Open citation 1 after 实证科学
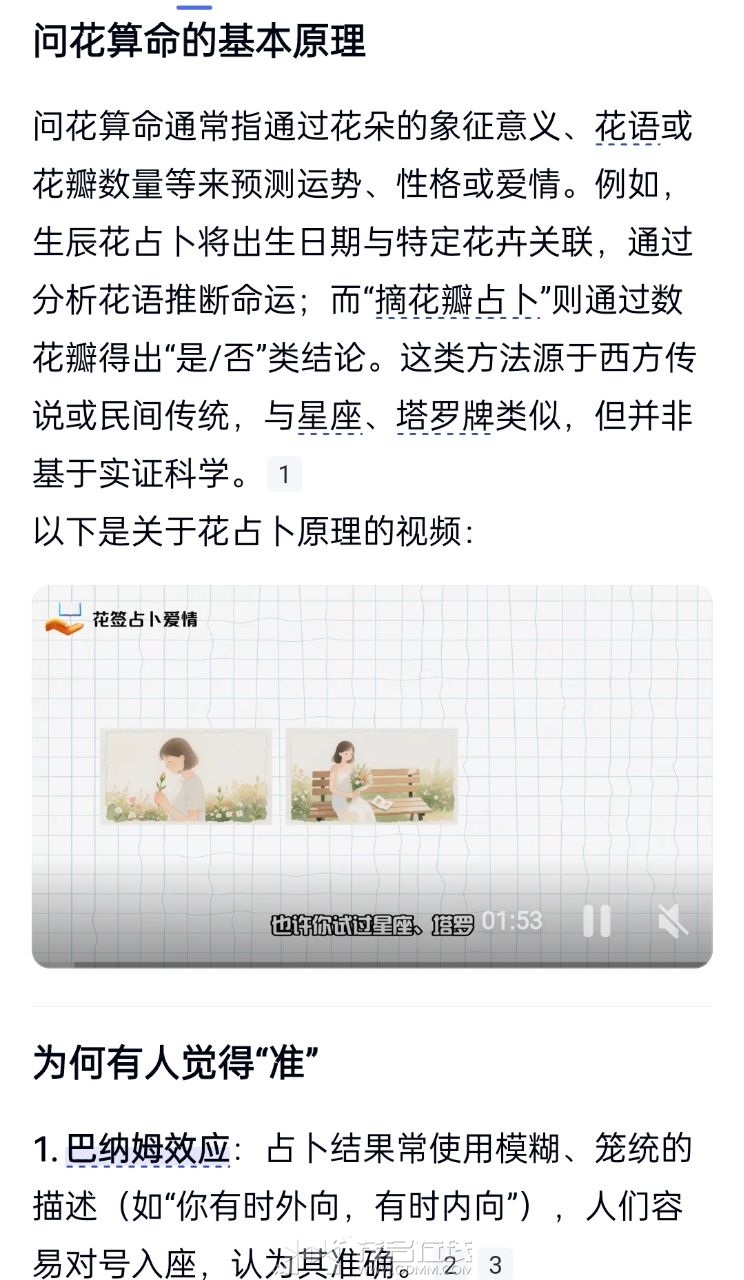This screenshot has height=1280, width=744. click(284, 474)
